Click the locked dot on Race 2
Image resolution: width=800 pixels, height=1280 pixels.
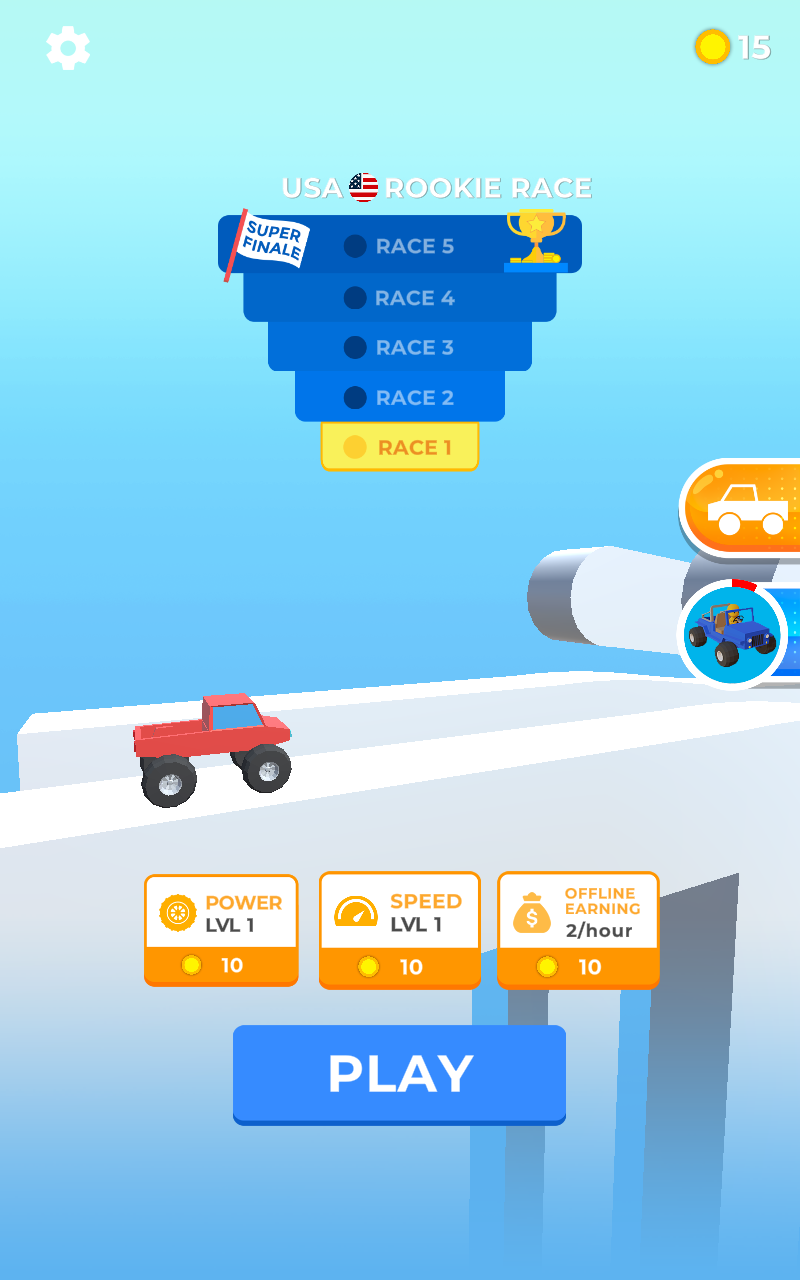pyautogui.click(x=356, y=397)
